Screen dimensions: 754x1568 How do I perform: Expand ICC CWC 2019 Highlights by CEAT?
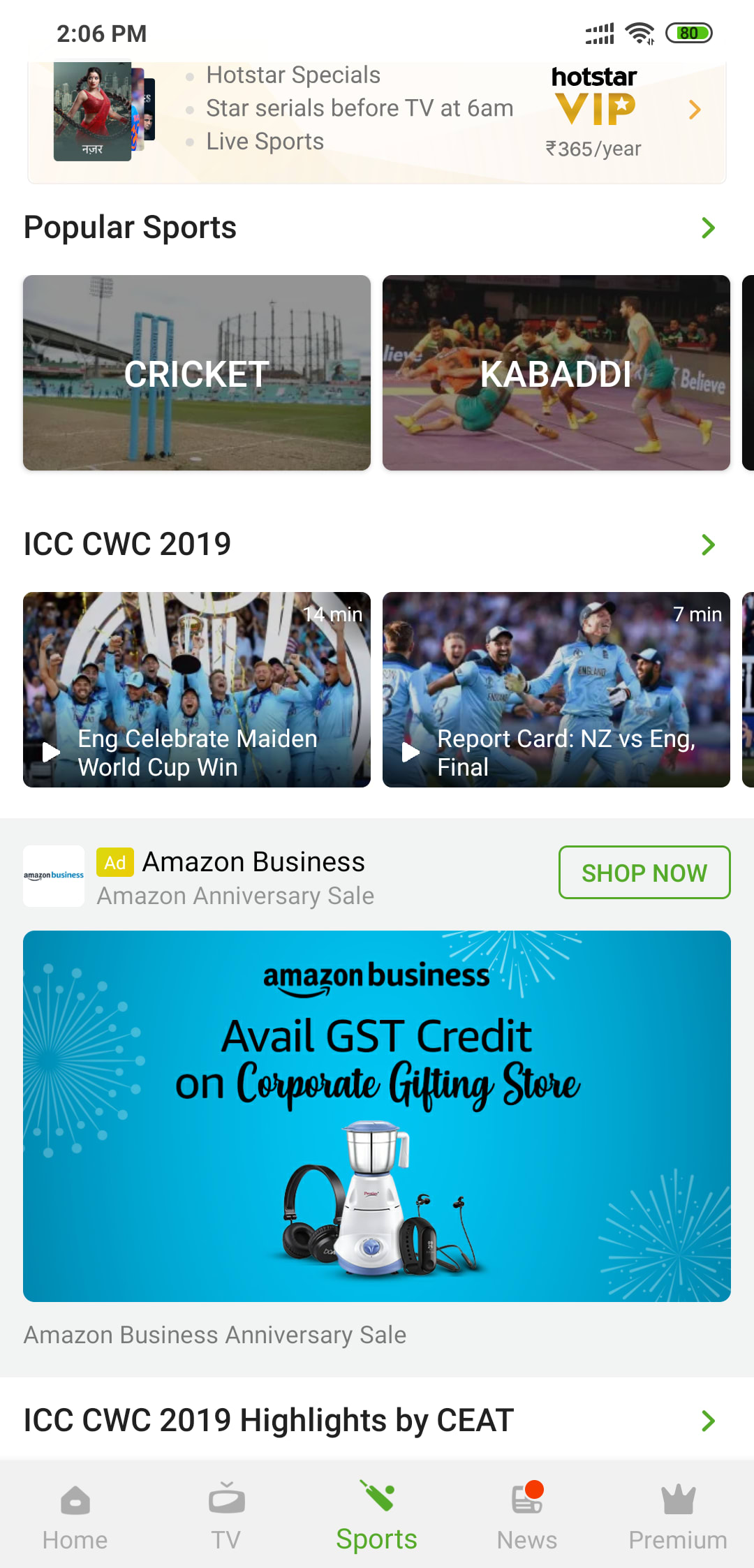coord(708,1421)
